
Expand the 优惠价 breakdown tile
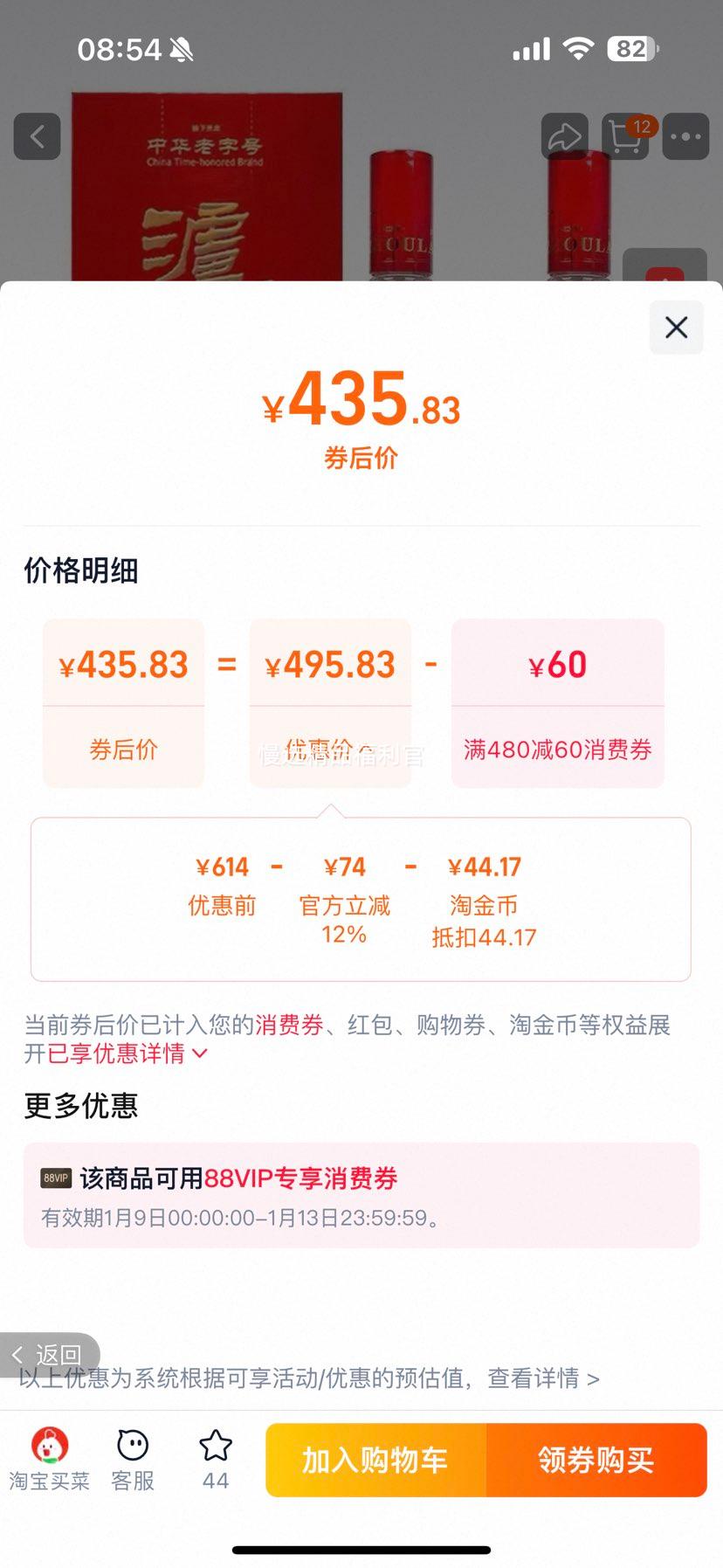click(x=329, y=701)
